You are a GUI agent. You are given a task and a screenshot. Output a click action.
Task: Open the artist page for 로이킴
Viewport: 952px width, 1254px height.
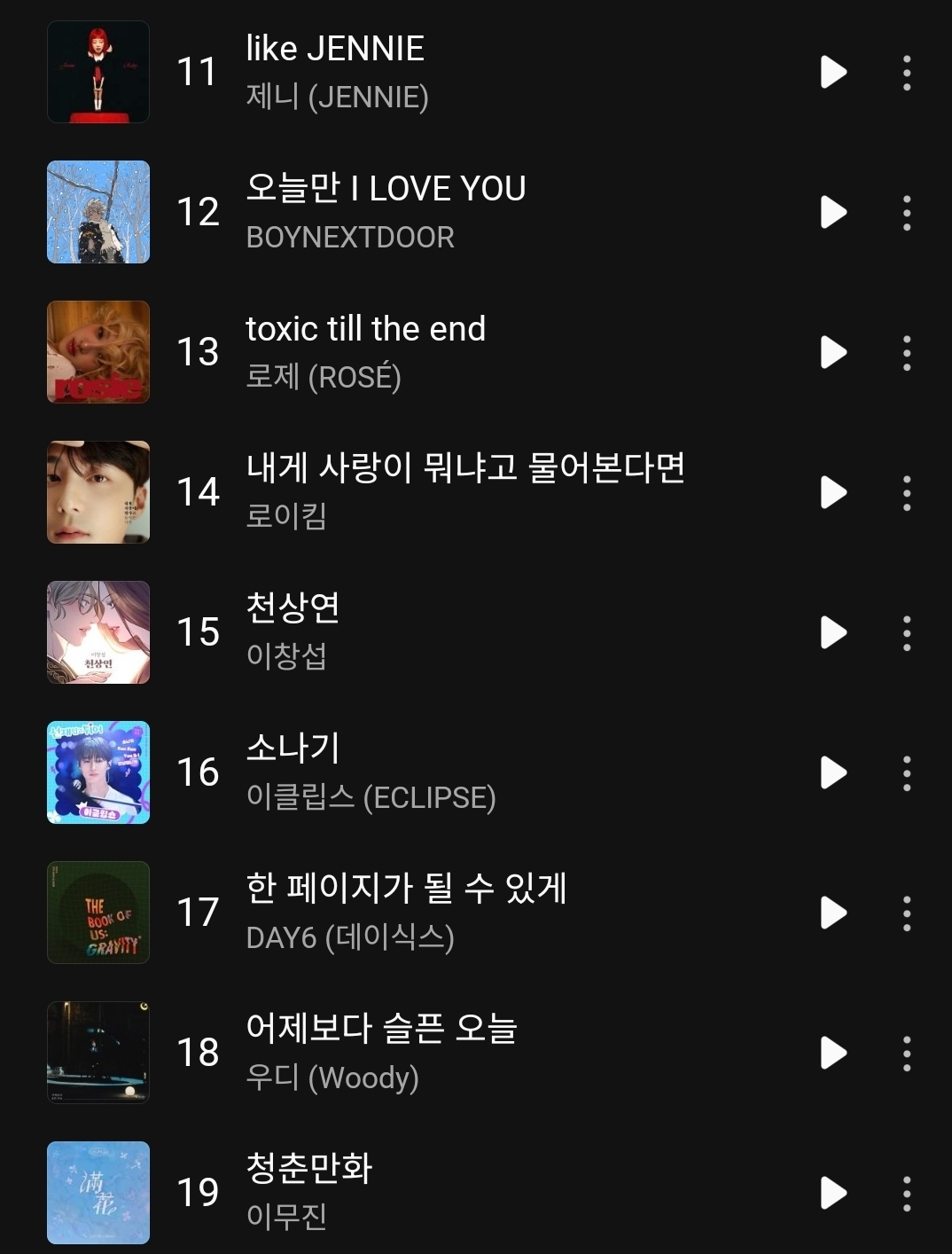point(285,517)
